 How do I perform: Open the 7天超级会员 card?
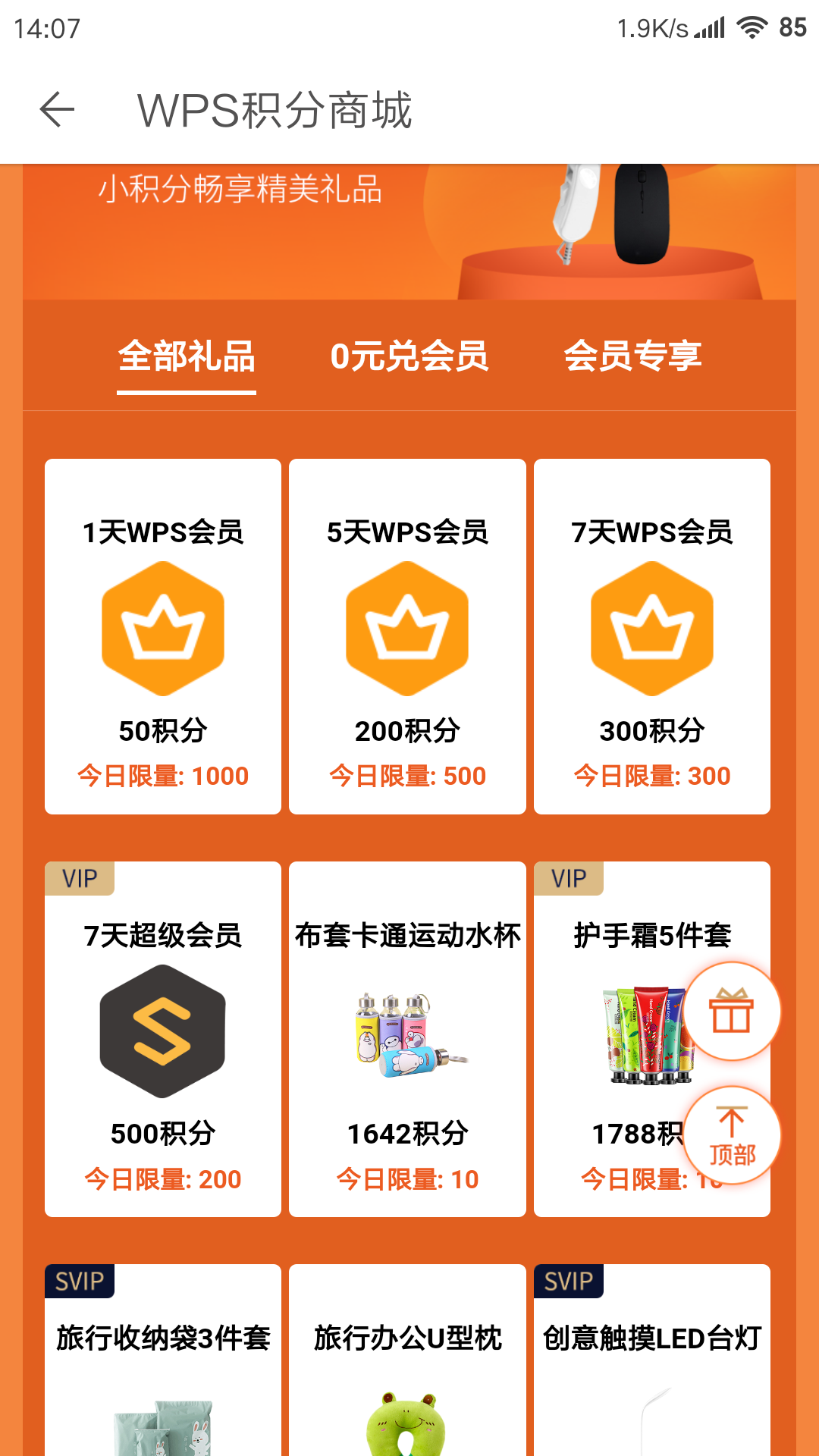pos(163,1039)
